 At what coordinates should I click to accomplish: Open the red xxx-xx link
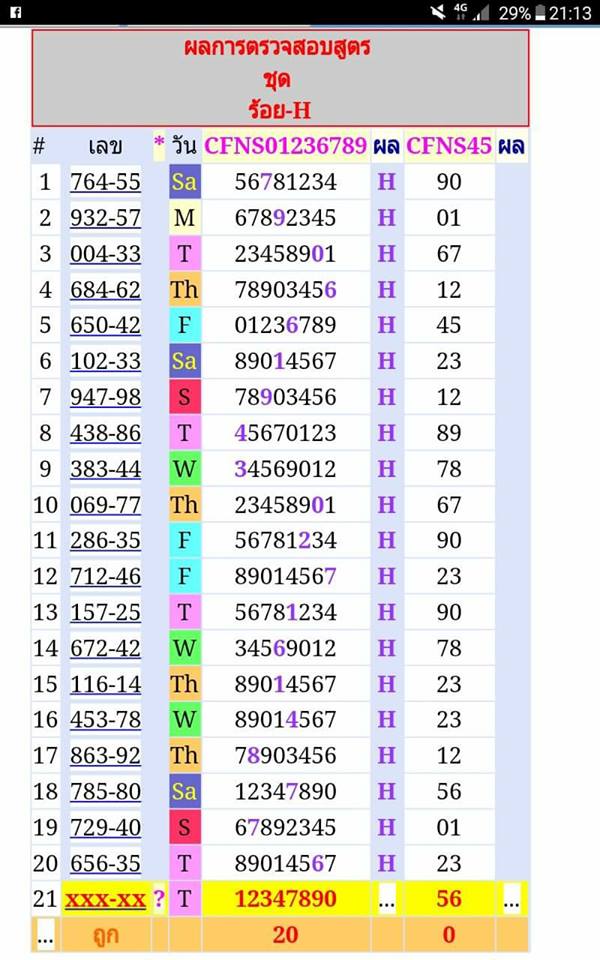coord(105,899)
